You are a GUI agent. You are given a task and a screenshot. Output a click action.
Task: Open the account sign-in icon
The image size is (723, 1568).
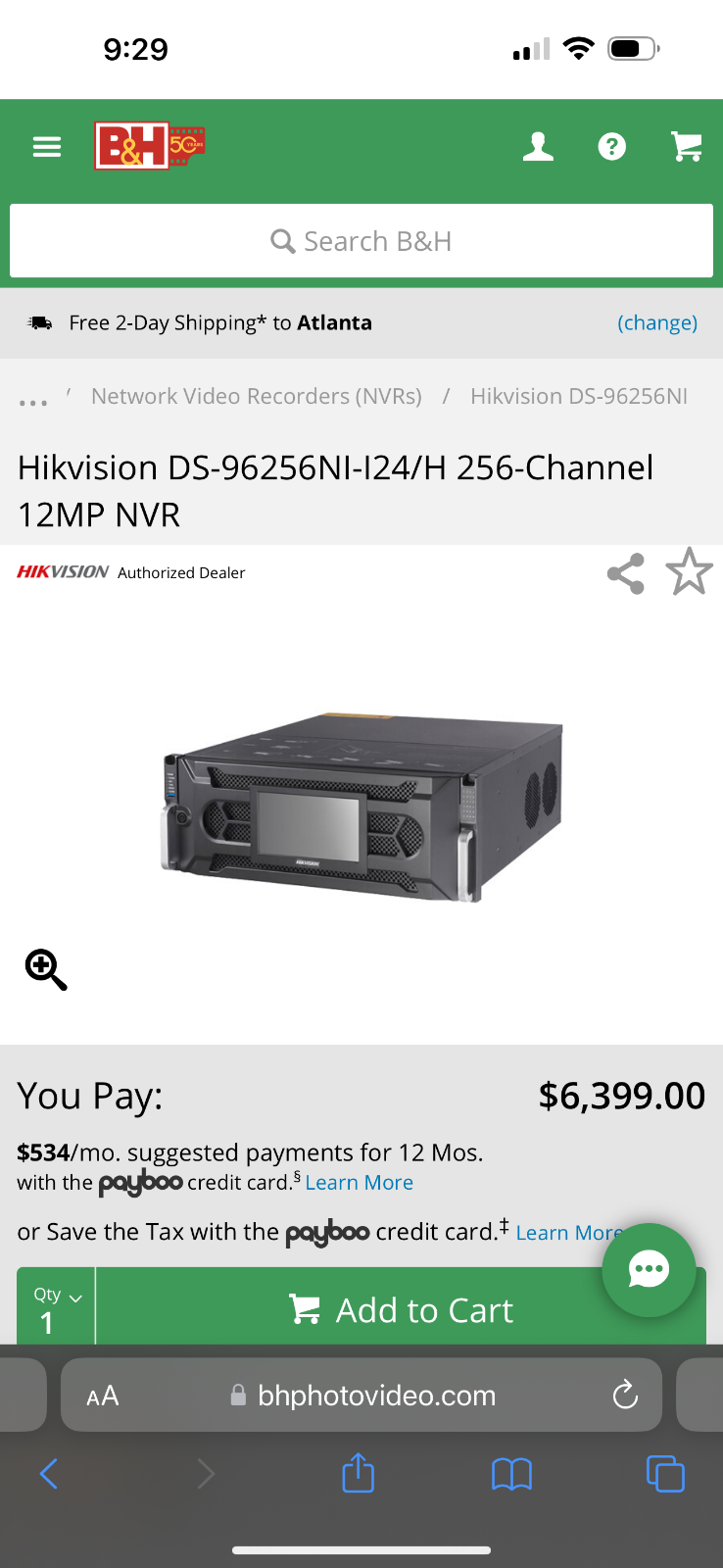(538, 146)
